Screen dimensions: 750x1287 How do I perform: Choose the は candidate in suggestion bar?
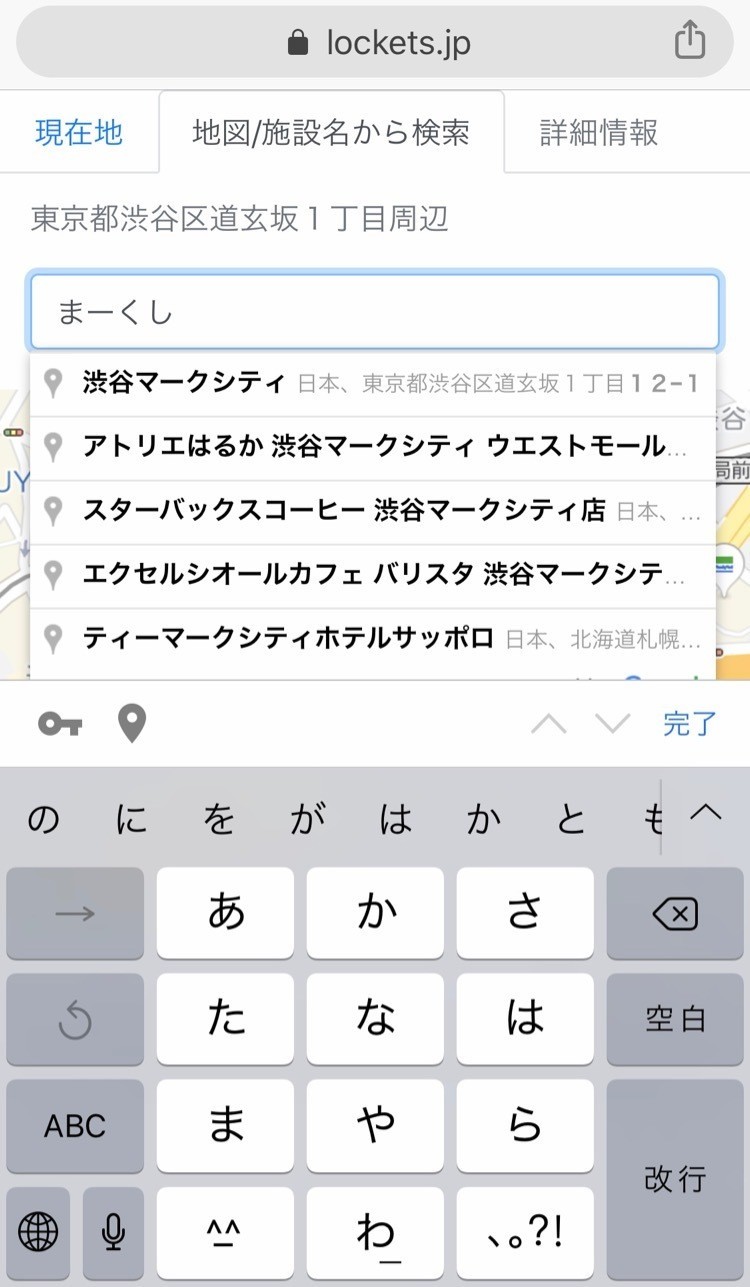click(x=395, y=820)
